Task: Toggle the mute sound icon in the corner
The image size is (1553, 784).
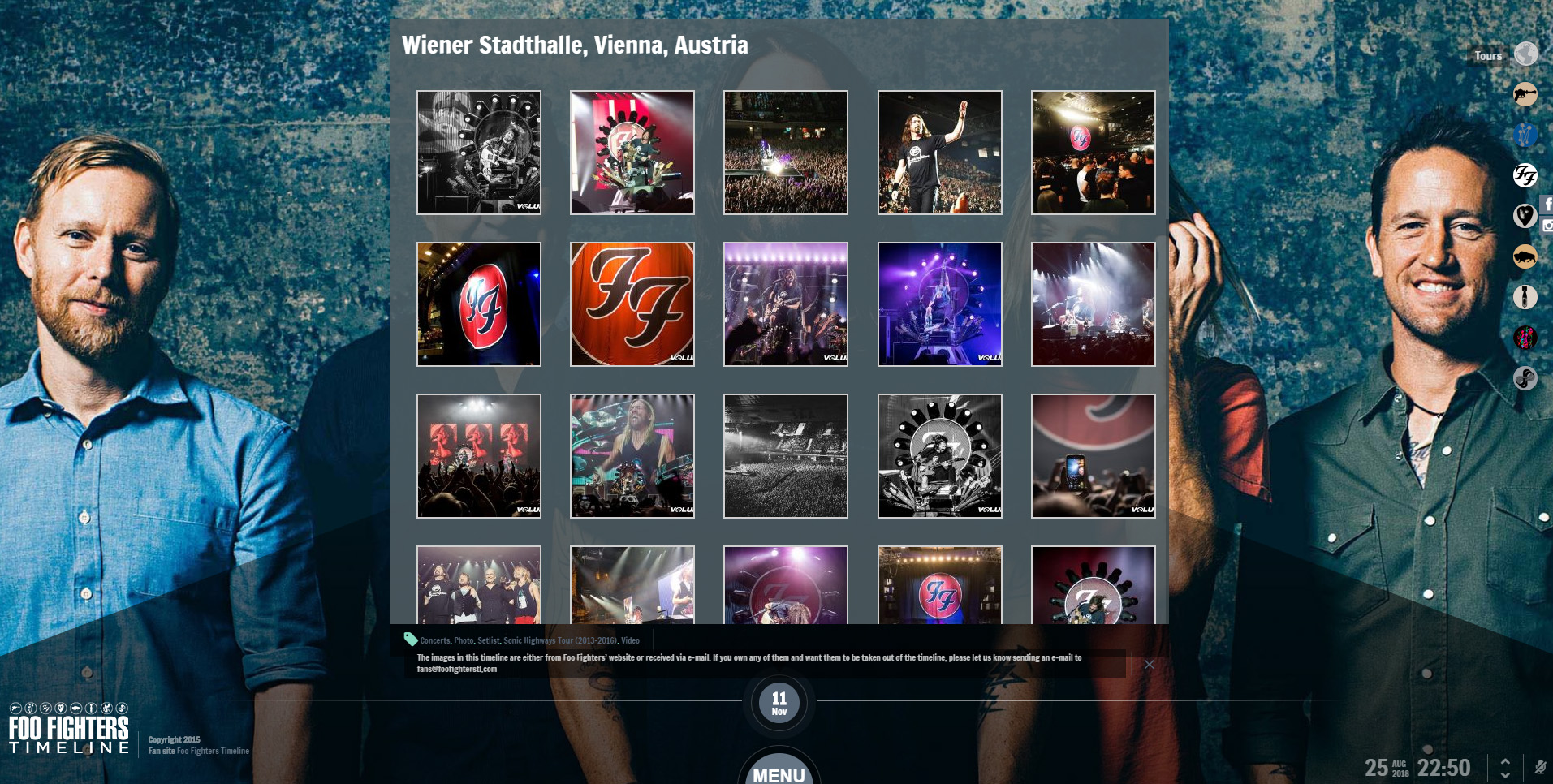Action: pyautogui.click(x=1539, y=767)
